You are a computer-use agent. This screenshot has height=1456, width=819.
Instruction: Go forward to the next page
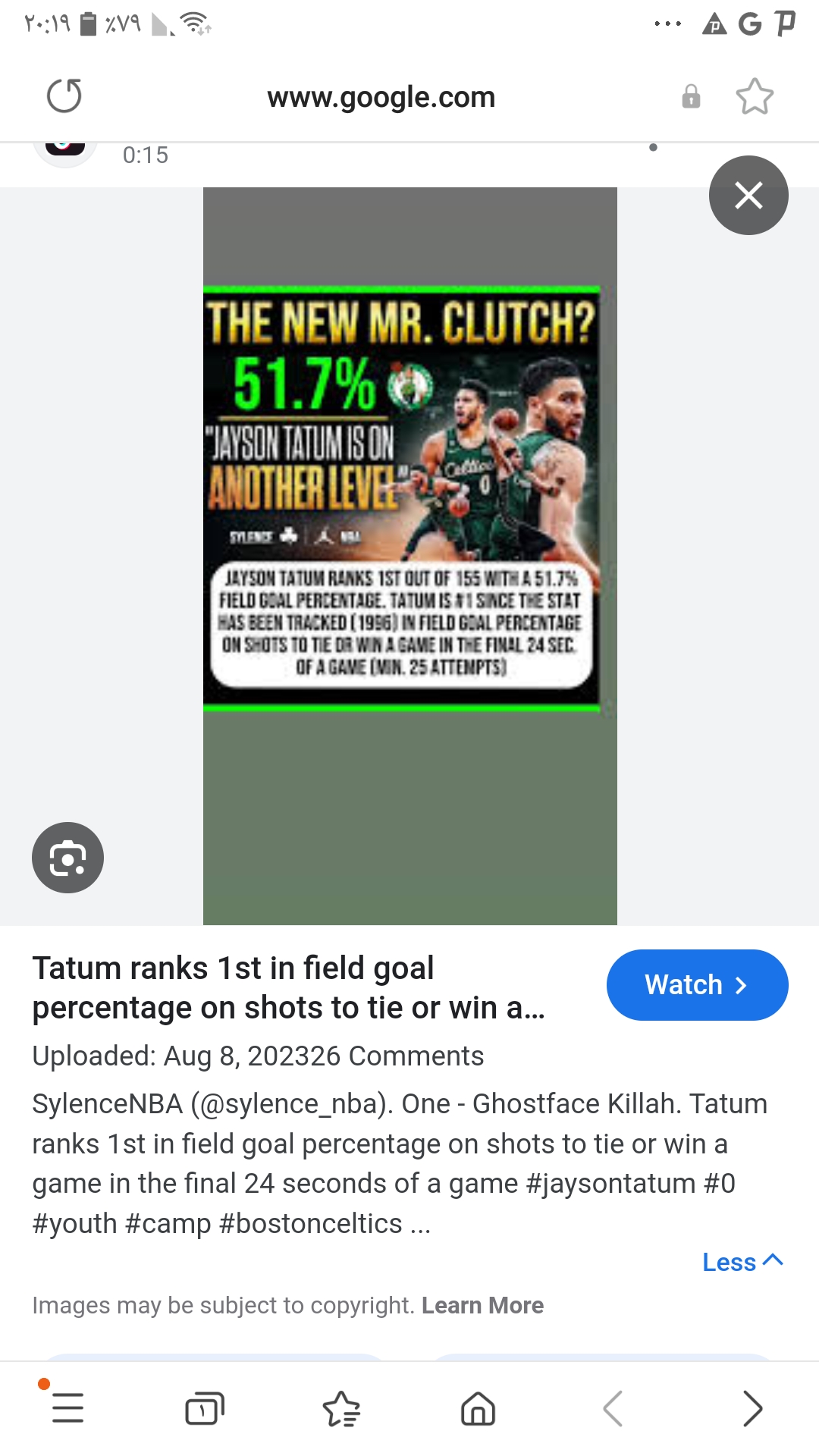click(x=752, y=1408)
